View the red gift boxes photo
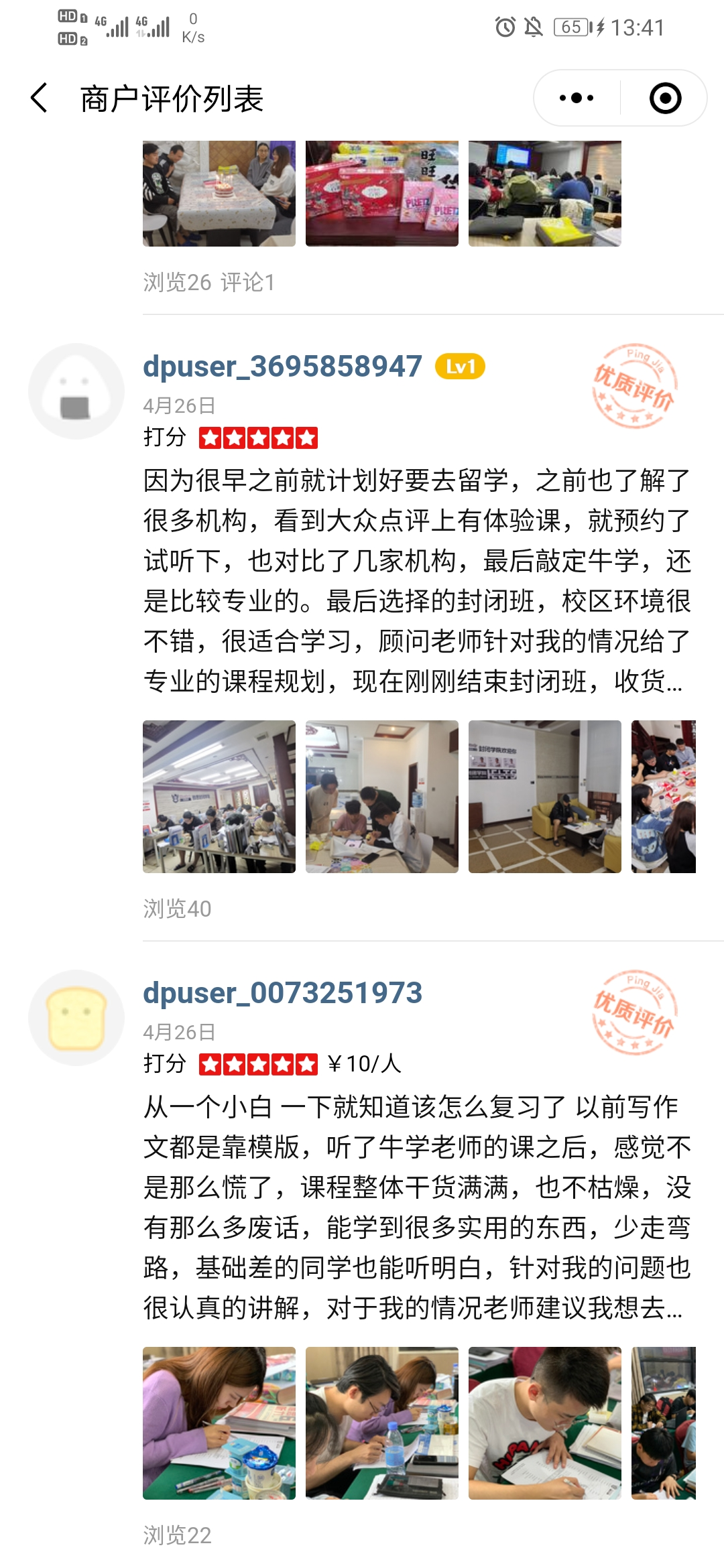 coord(381,194)
